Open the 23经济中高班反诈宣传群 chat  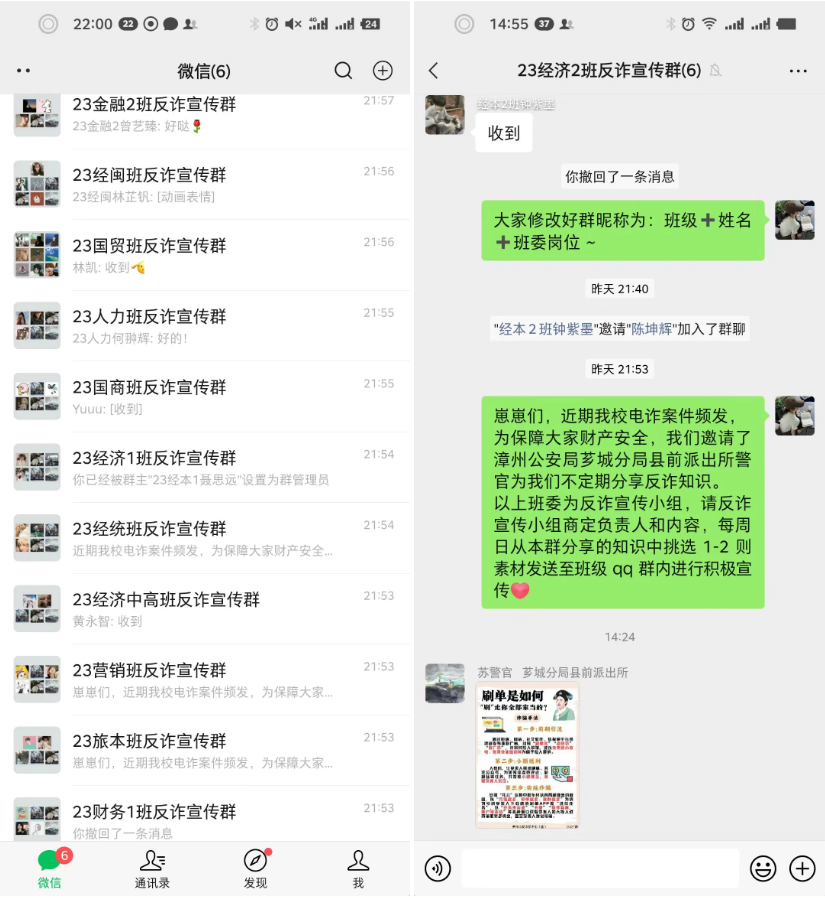(210, 609)
